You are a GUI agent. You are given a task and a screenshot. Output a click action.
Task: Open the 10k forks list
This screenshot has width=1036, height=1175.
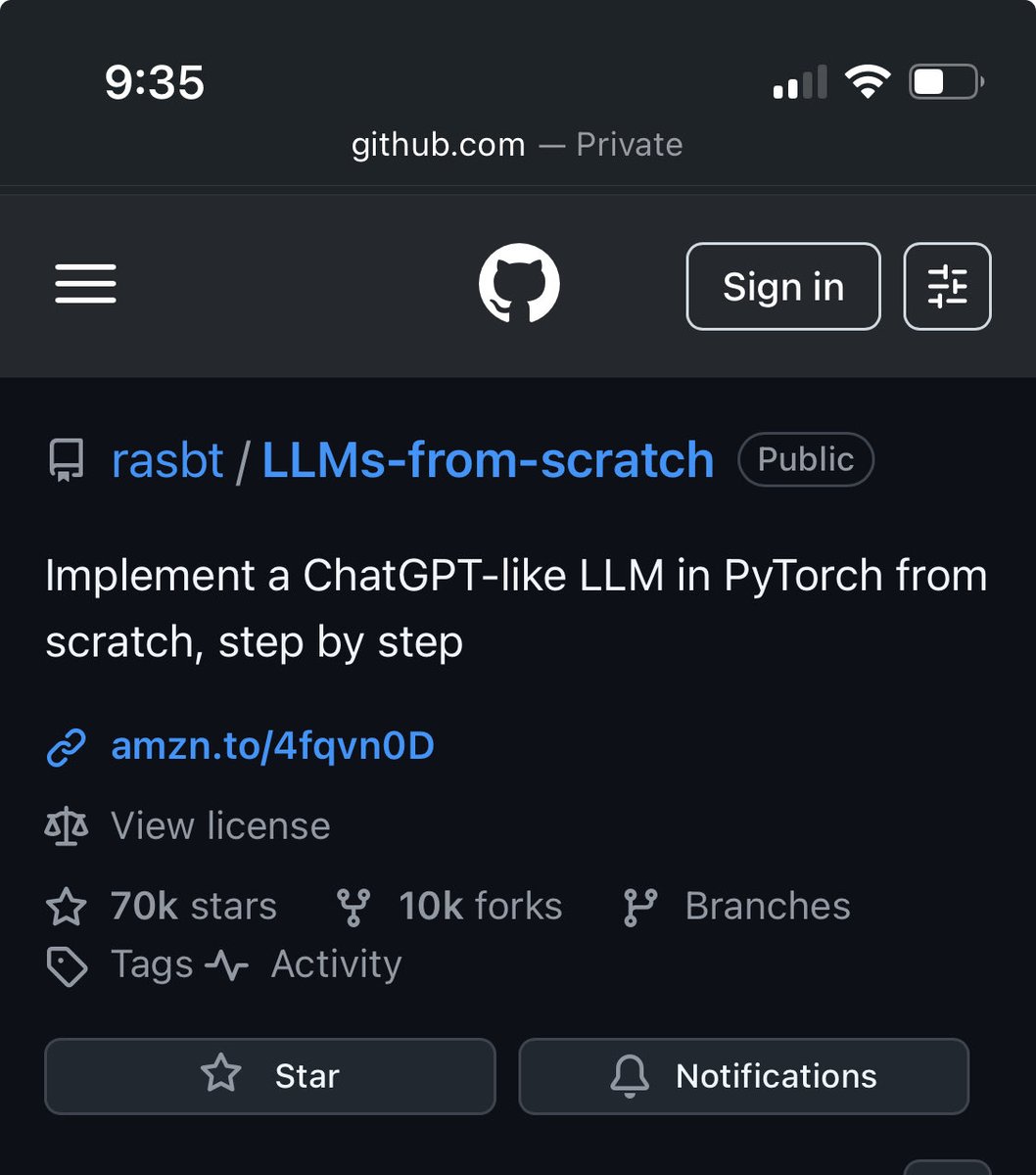480,907
